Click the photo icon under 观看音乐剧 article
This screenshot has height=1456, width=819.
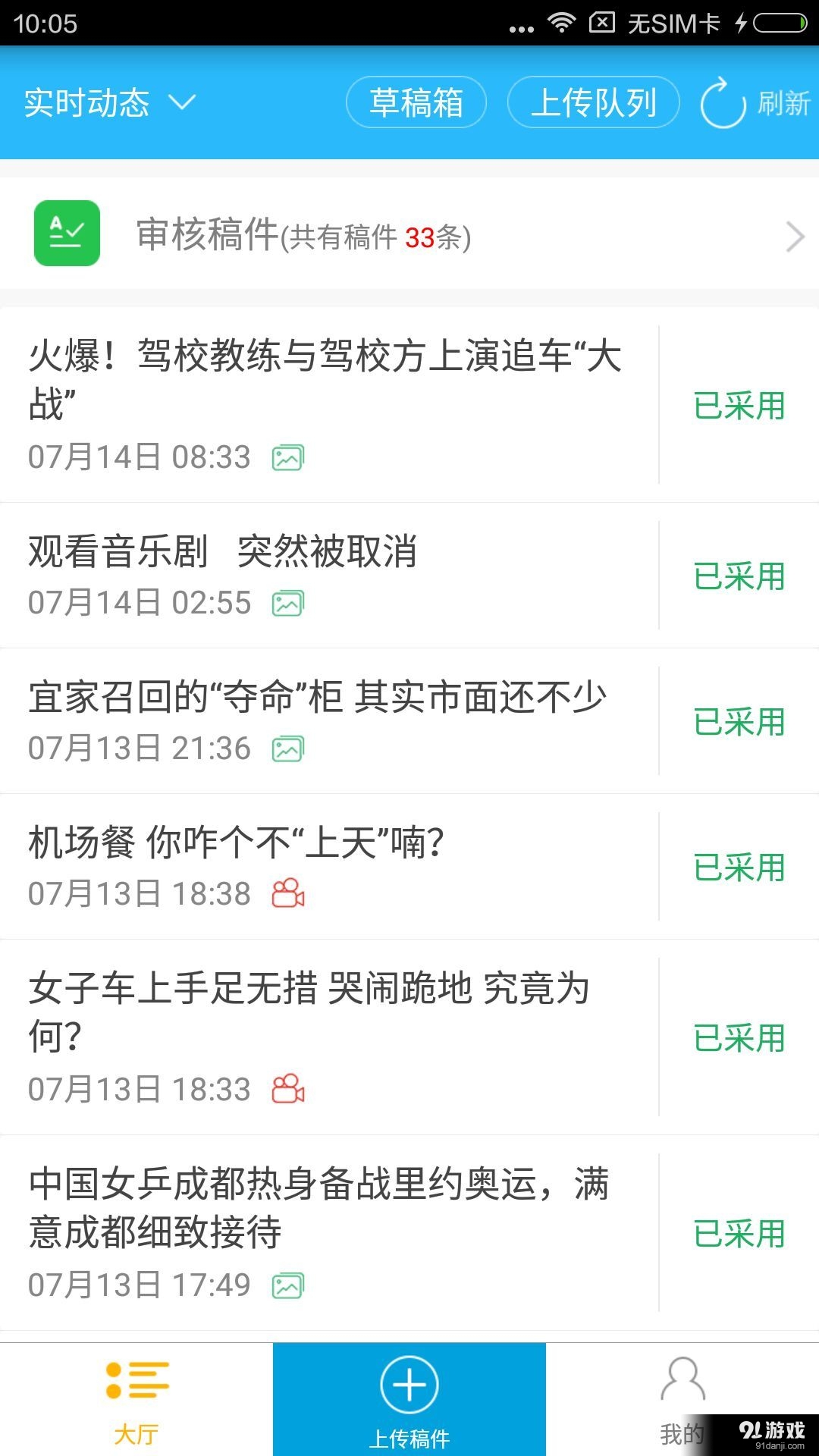287,601
